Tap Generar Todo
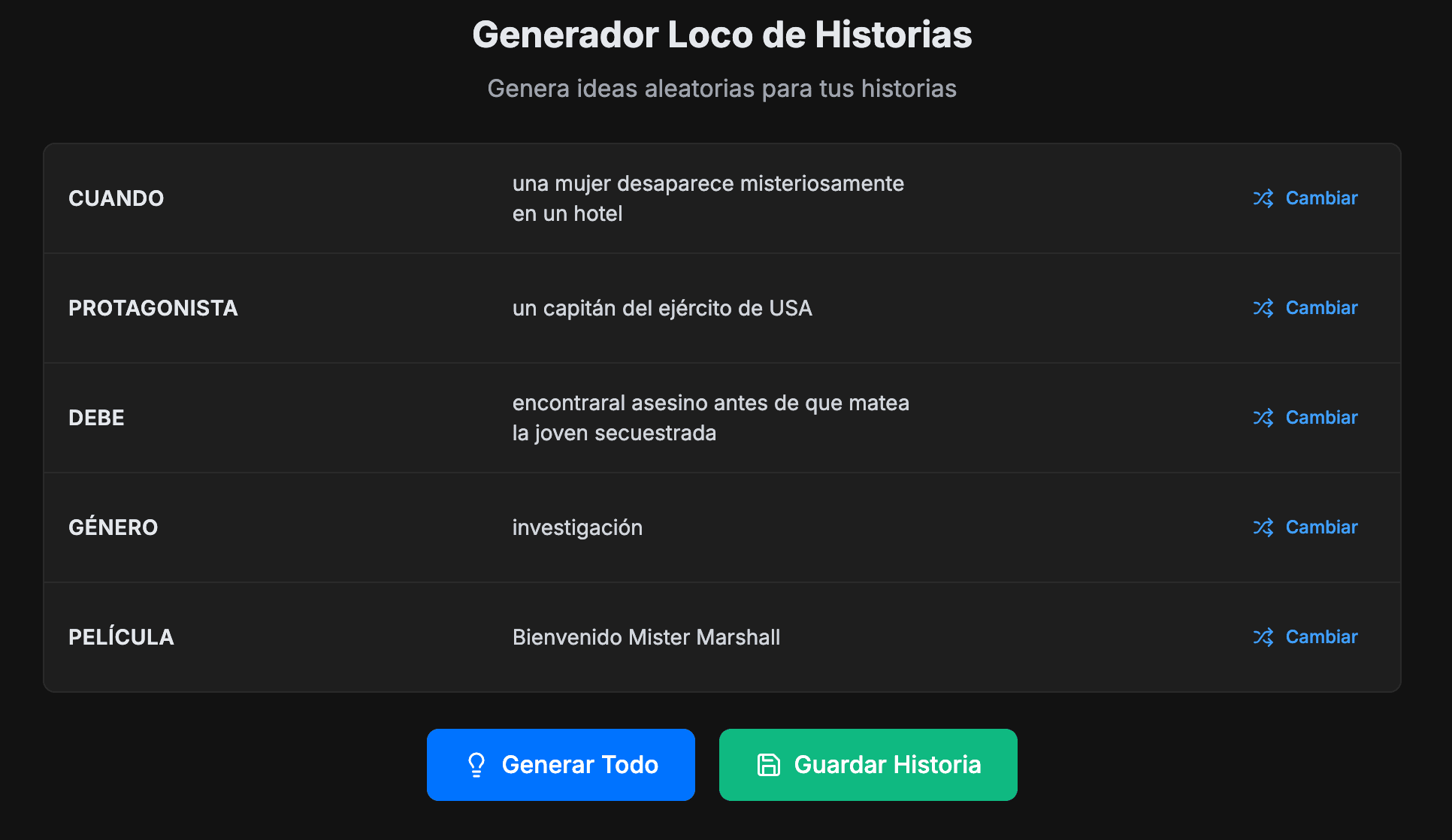Screen dimensions: 1452x840 561,765
